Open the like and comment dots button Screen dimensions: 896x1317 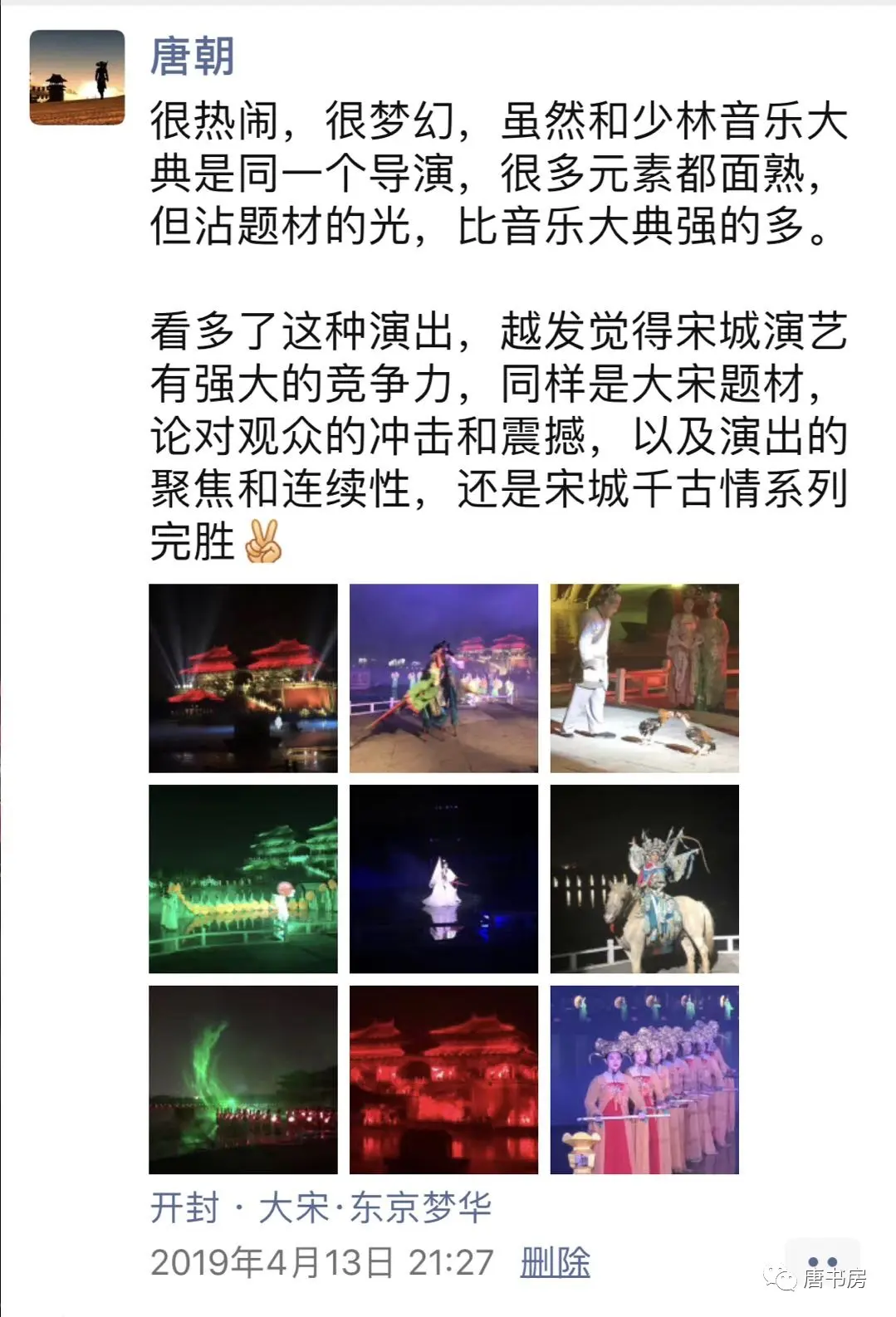[822, 1261]
